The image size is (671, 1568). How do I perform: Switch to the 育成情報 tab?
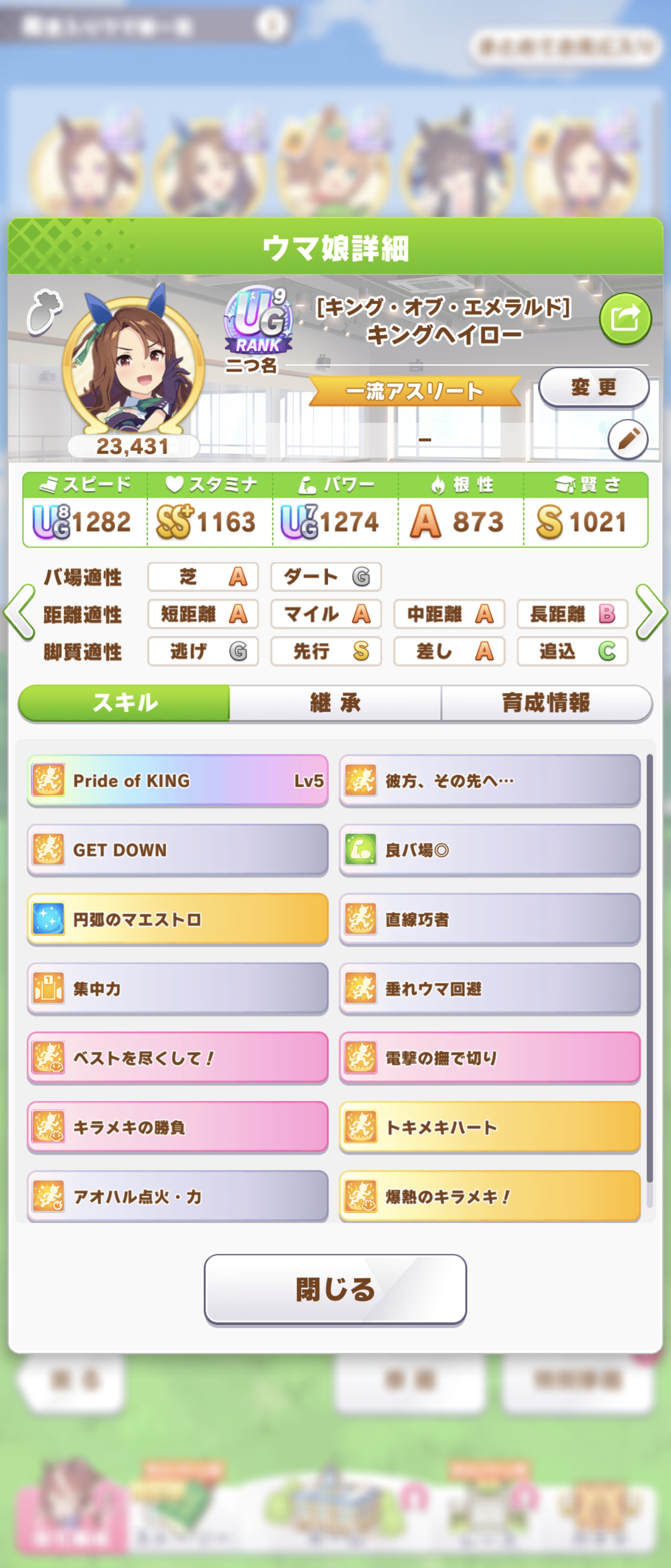point(546,703)
